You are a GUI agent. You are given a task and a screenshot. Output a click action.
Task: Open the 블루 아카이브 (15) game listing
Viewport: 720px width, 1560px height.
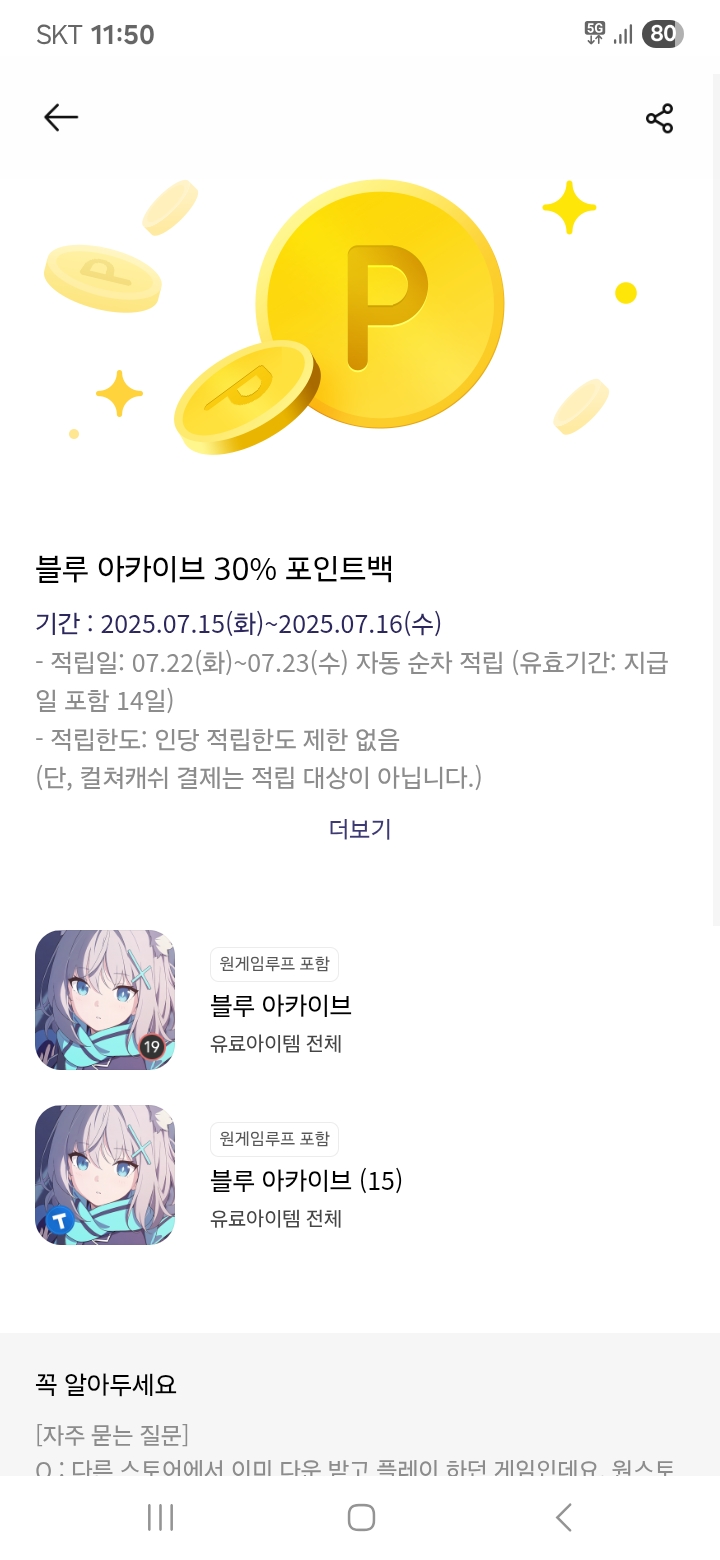coord(305,1180)
